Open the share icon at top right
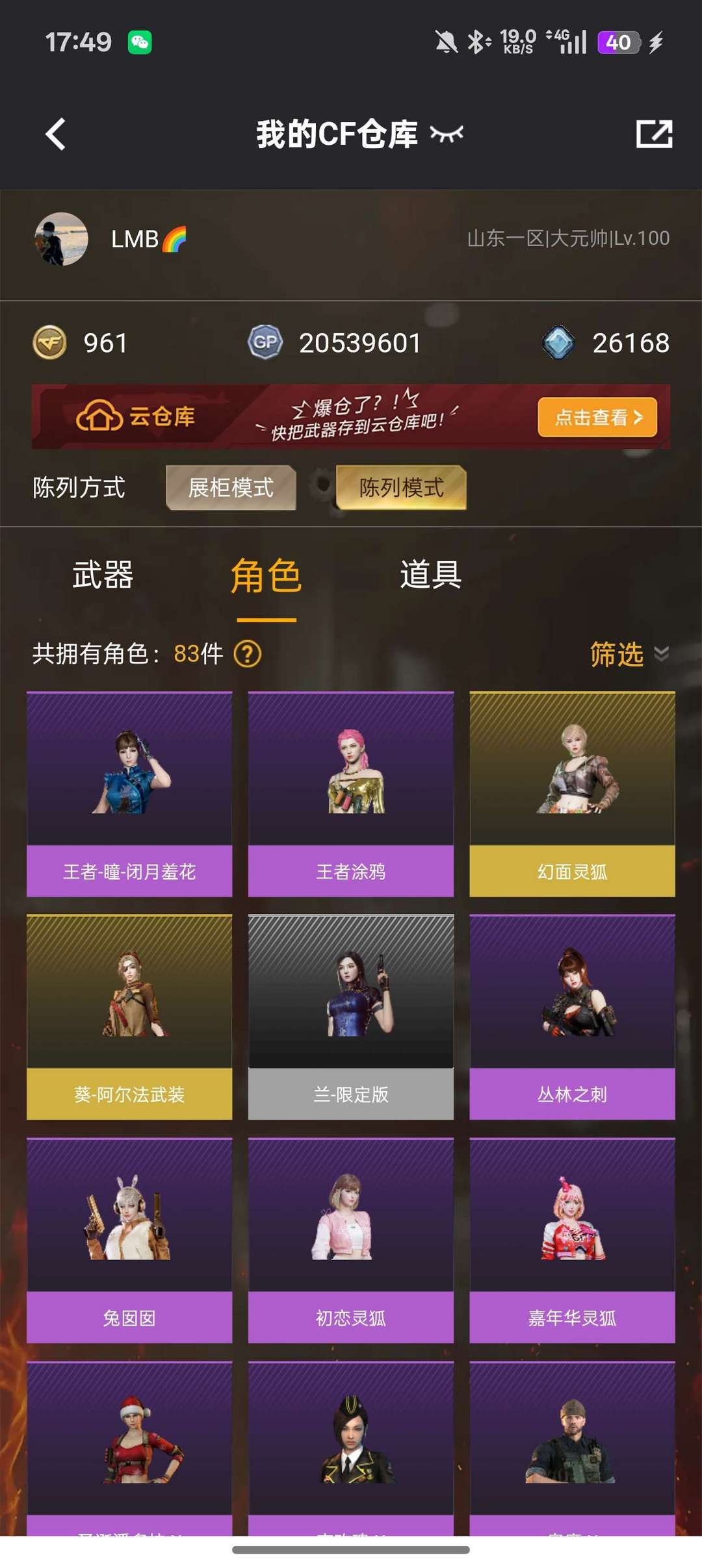This screenshot has height=1568, width=702. 654,134
